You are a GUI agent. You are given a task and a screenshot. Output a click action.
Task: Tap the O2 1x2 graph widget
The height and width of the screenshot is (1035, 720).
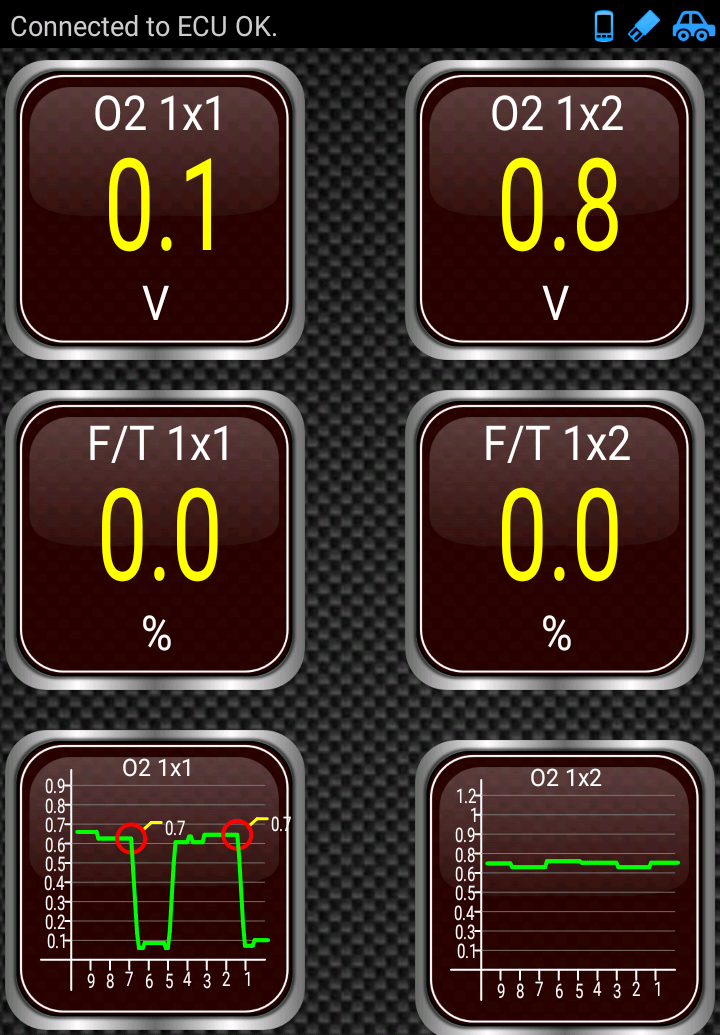pos(566,885)
